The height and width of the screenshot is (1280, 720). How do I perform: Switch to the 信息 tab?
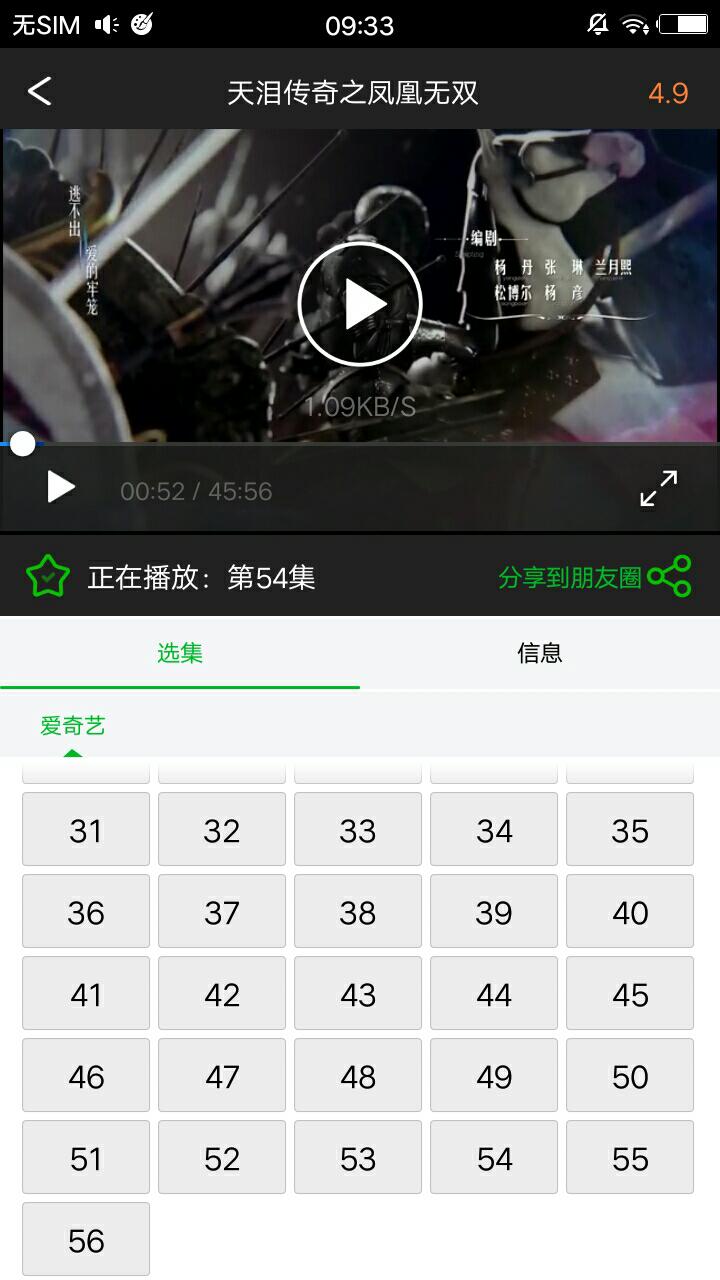click(x=539, y=653)
